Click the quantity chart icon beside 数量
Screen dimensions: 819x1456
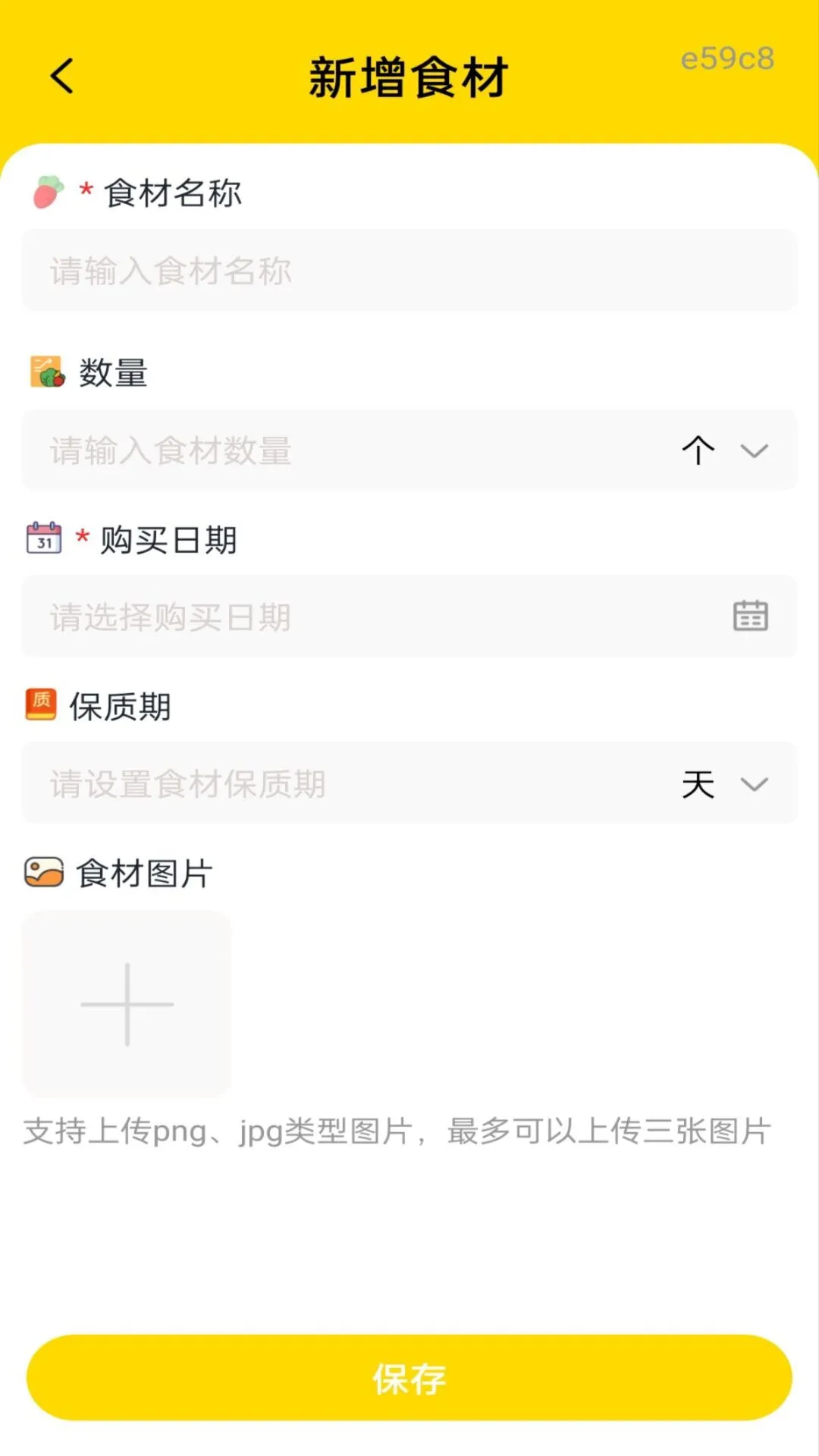pyautogui.click(x=45, y=373)
